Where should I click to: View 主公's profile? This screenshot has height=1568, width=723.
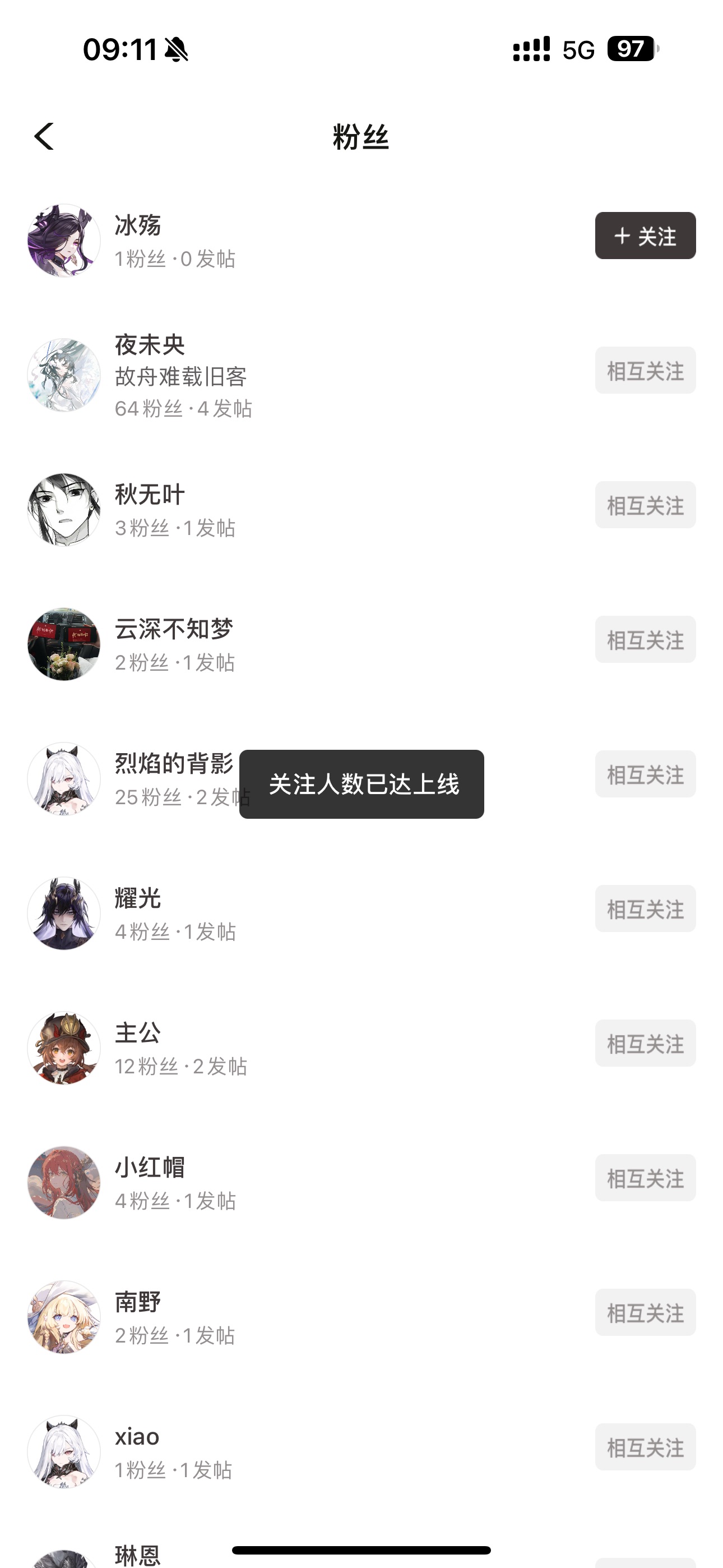pyautogui.click(x=138, y=1033)
